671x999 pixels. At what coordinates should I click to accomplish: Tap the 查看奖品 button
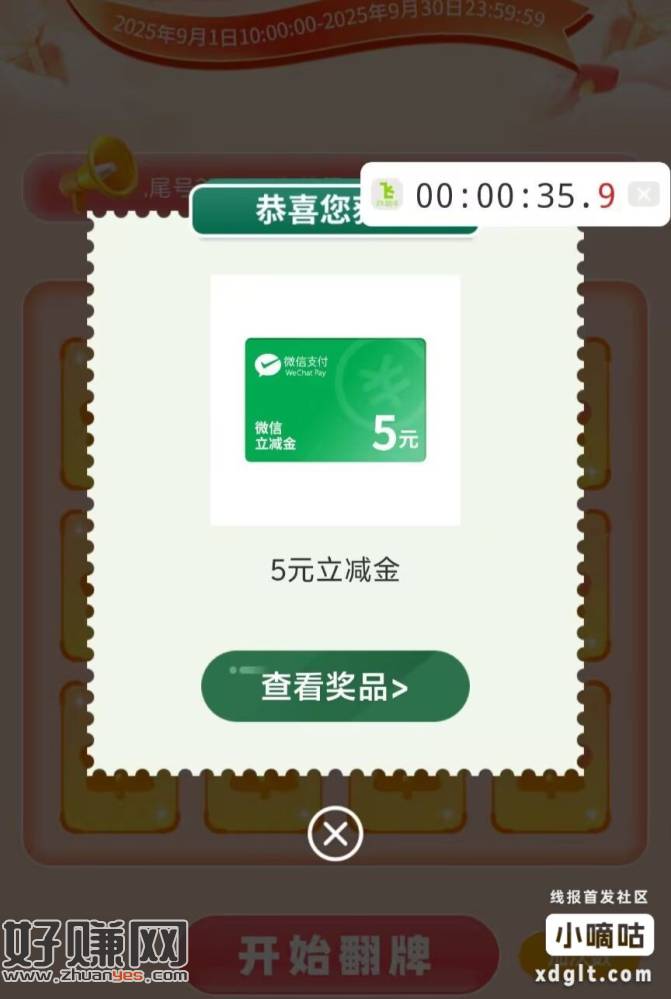335,687
